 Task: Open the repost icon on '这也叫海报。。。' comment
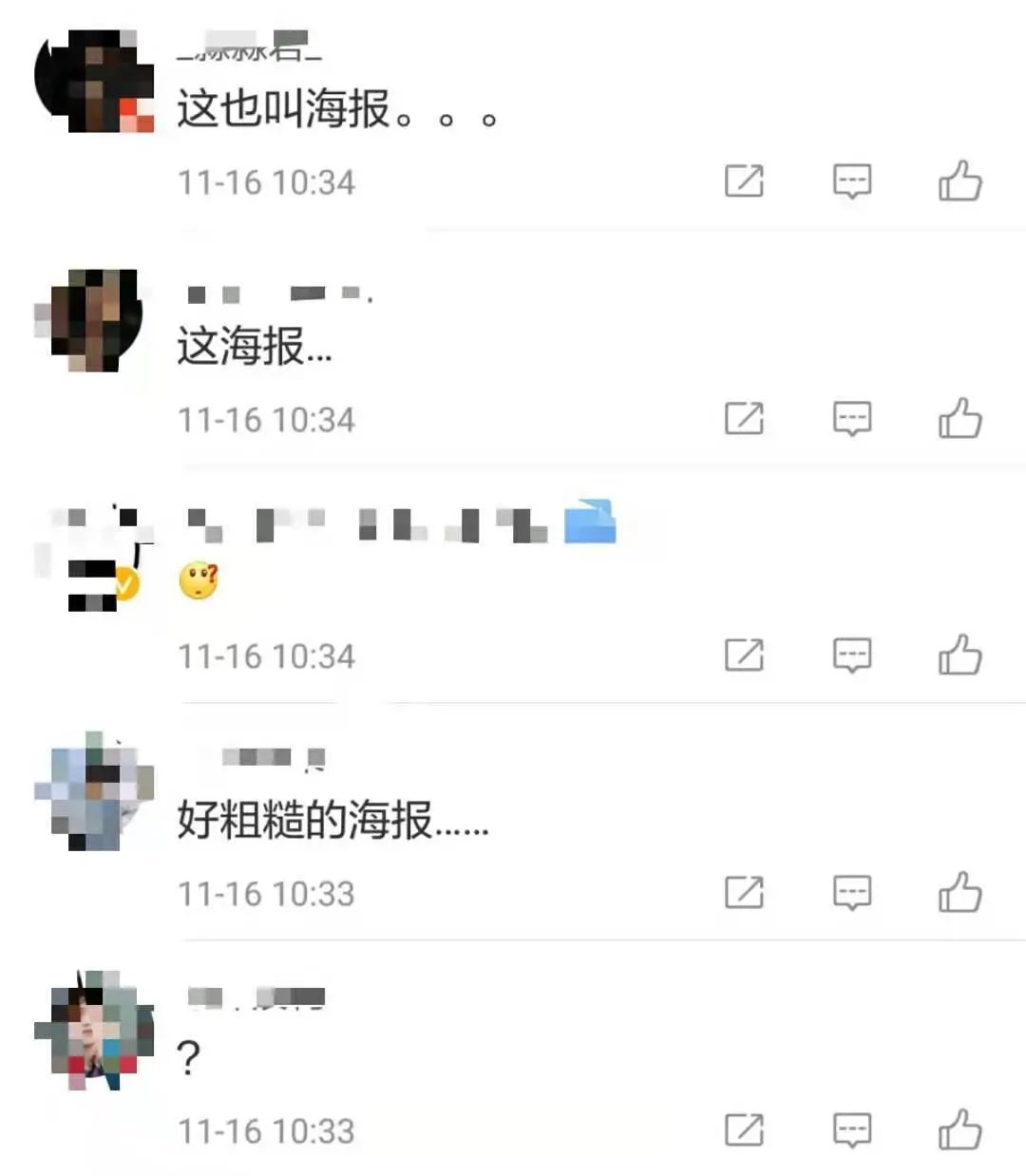coord(747,181)
